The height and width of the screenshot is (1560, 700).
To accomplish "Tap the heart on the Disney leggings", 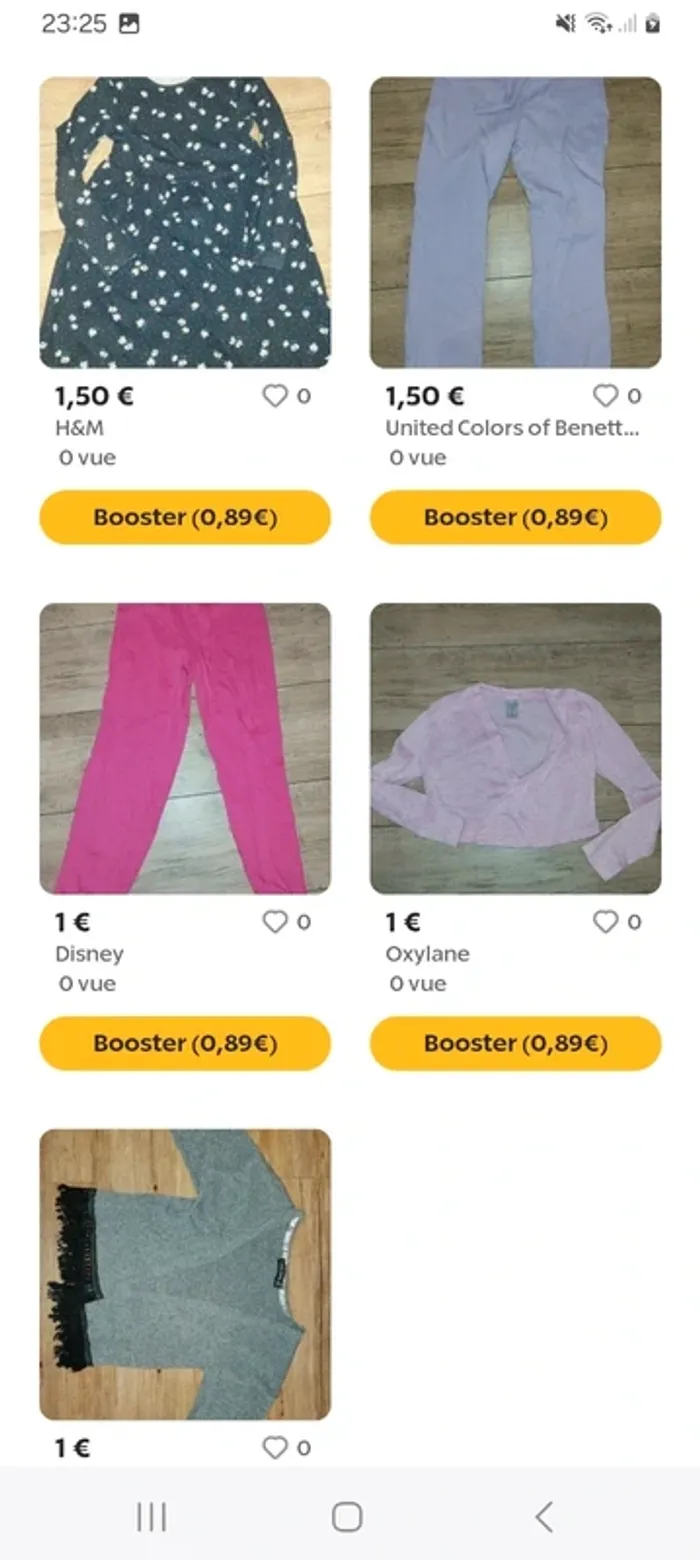I will click(275, 922).
